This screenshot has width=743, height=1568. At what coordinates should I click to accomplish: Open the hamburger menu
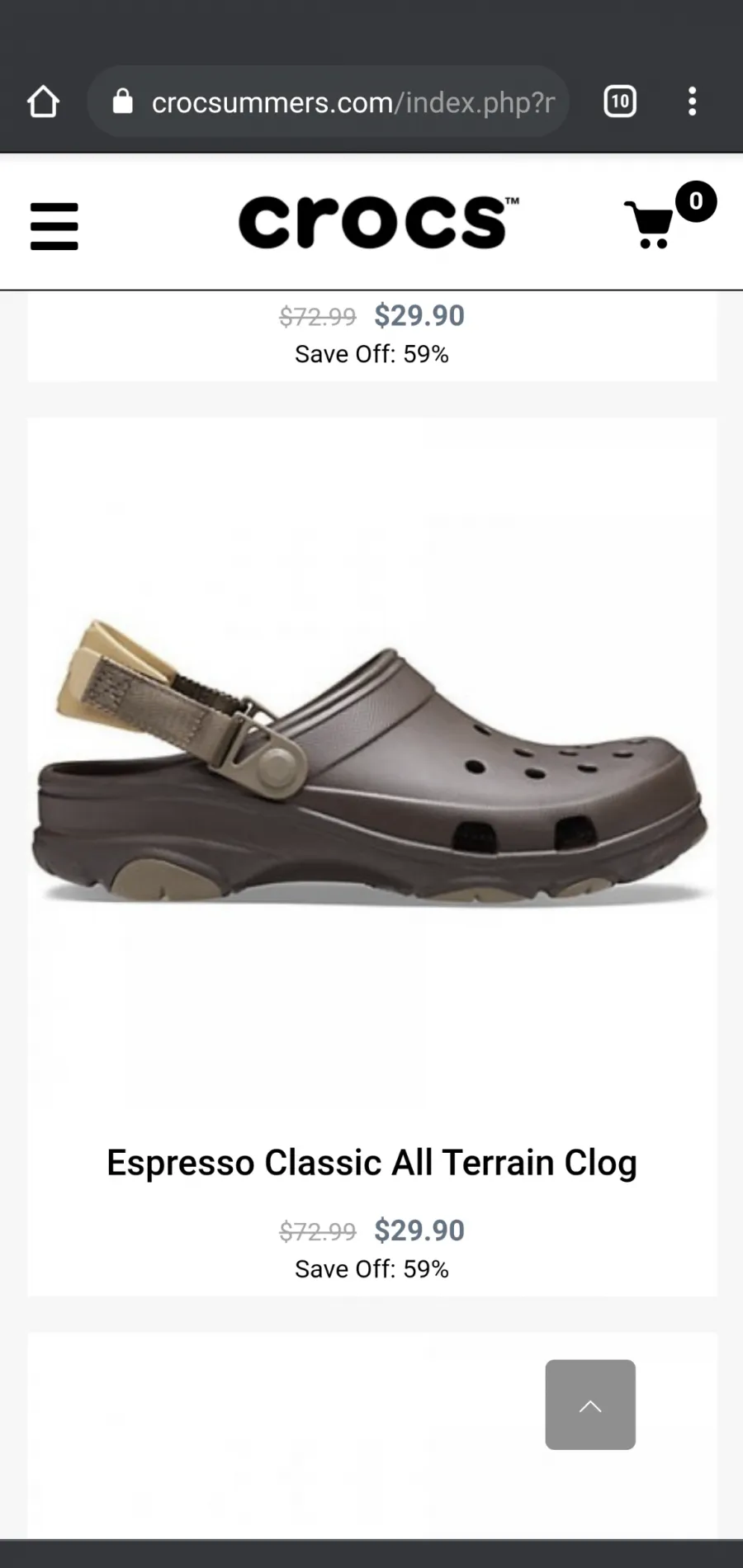(54, 226)
